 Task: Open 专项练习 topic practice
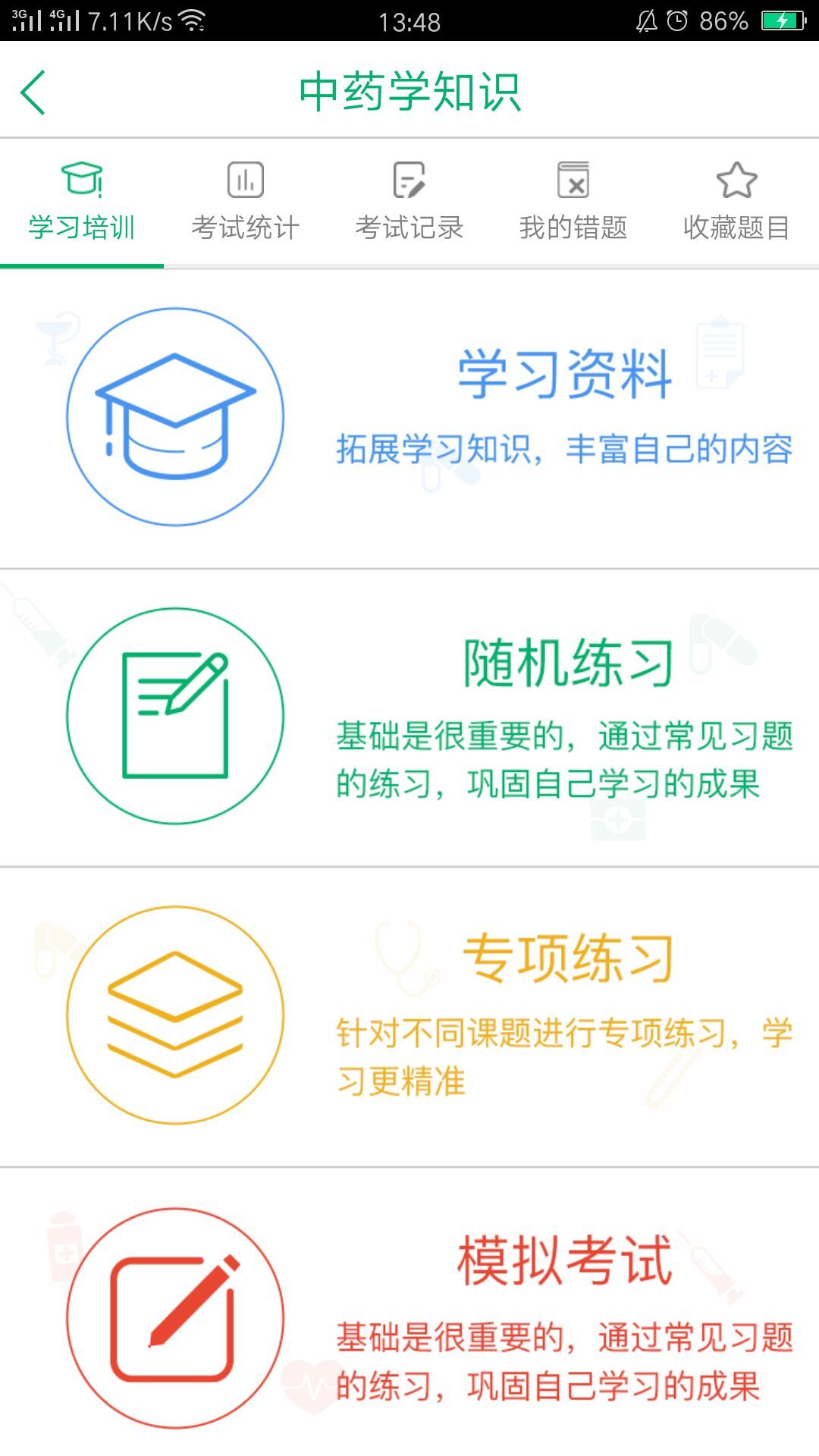(x=409, y=1015)
